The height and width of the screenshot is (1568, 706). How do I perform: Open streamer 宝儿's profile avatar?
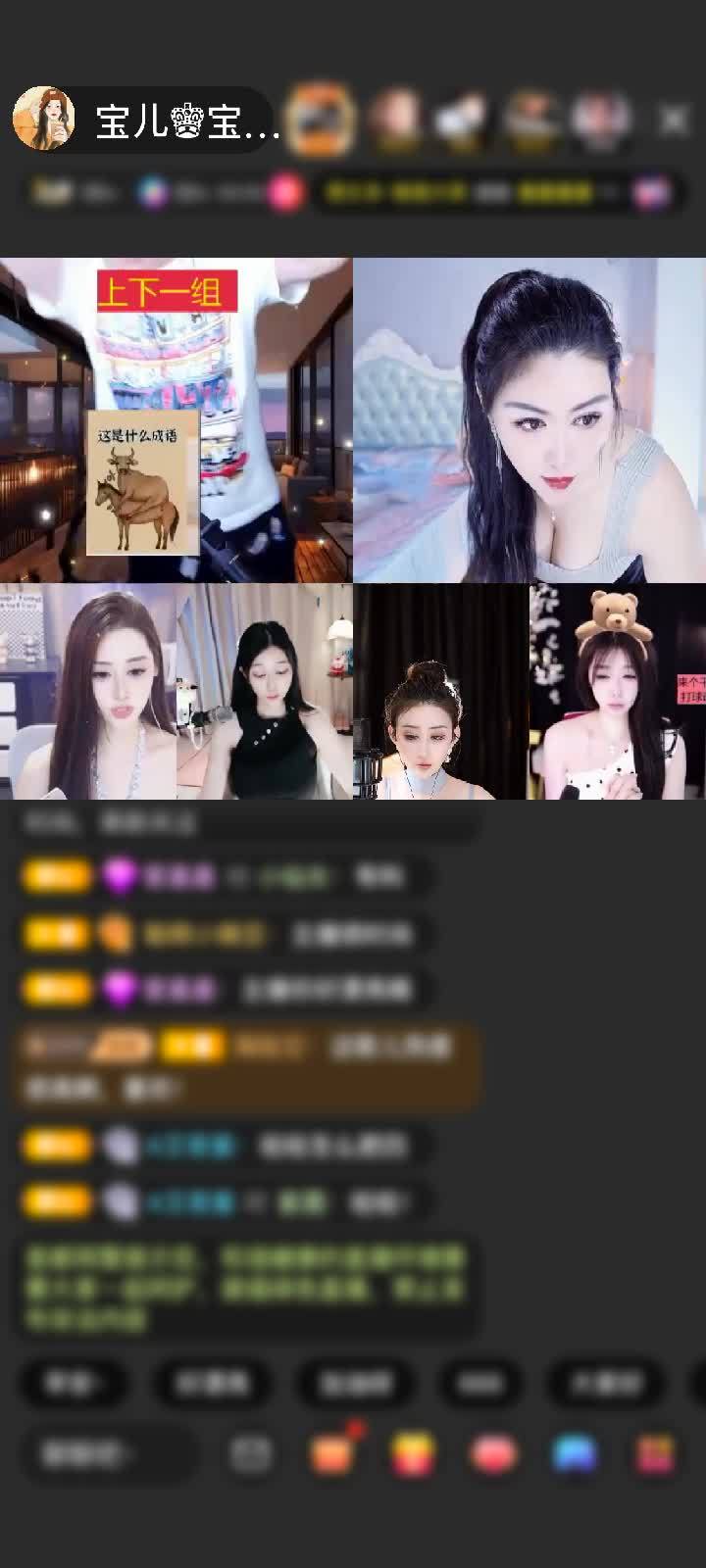coord(44,120)
